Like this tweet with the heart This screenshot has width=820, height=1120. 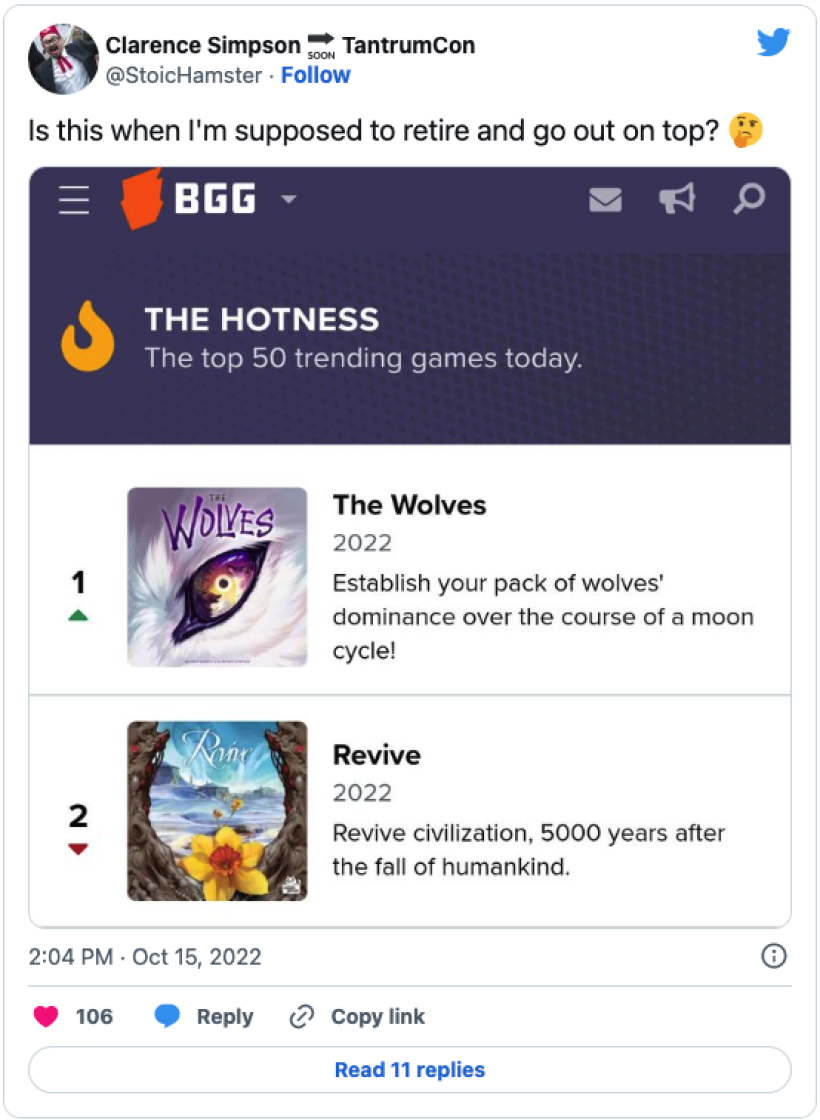(46, 1017)
